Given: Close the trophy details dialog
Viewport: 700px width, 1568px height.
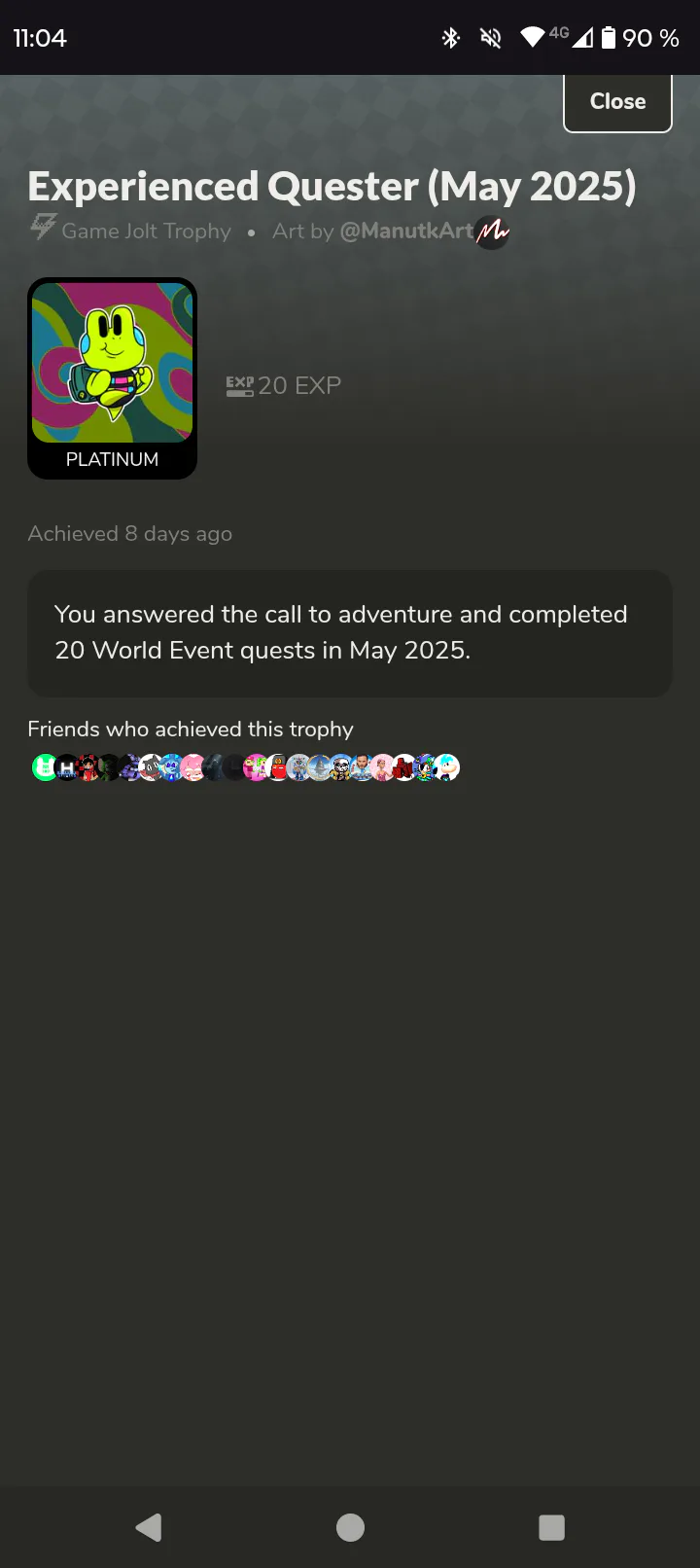Looking at the screenshot, I should pyautogui.click(x=617, y=101).
